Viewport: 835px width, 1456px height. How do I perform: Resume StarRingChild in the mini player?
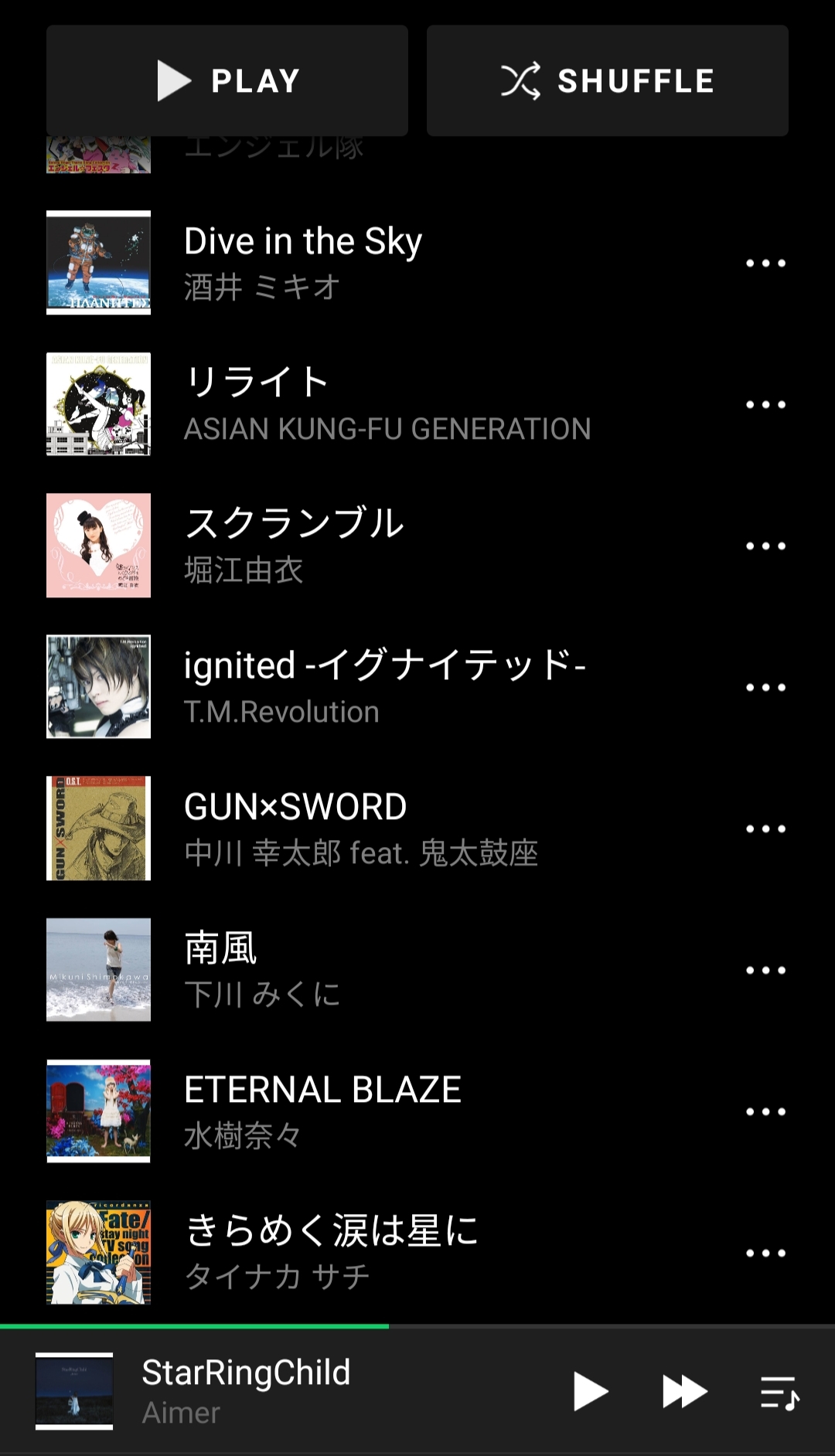(590, 1392)
